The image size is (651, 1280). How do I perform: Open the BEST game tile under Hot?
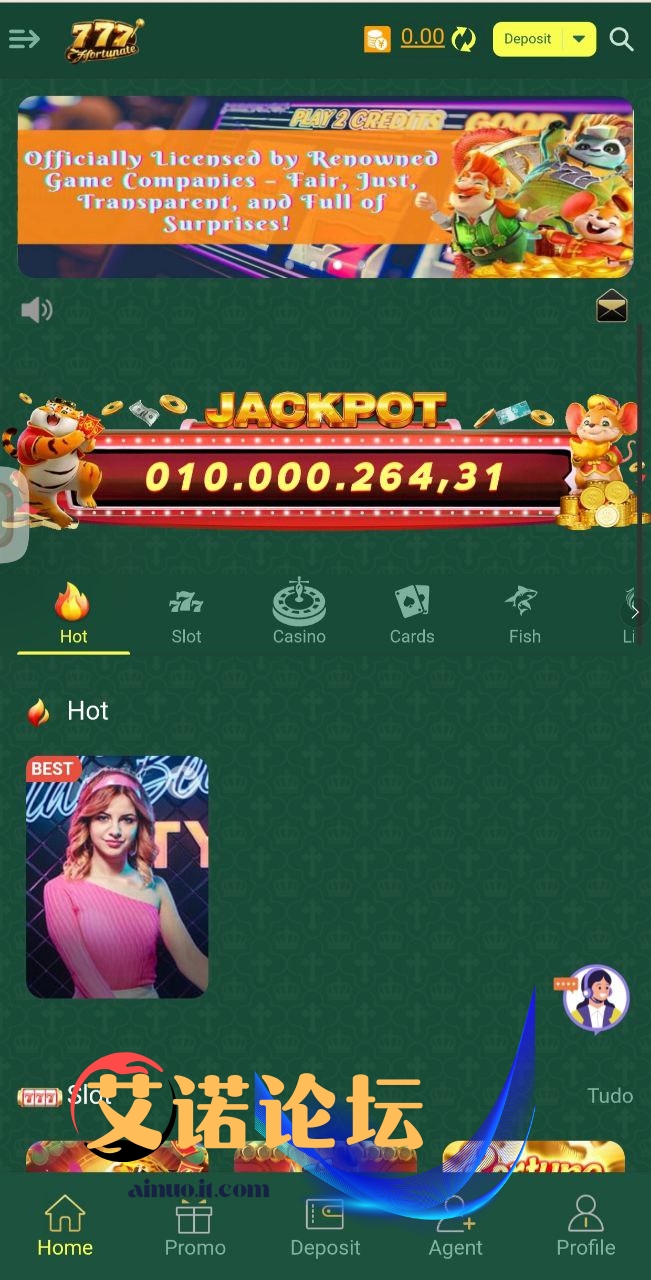point(117,877)
